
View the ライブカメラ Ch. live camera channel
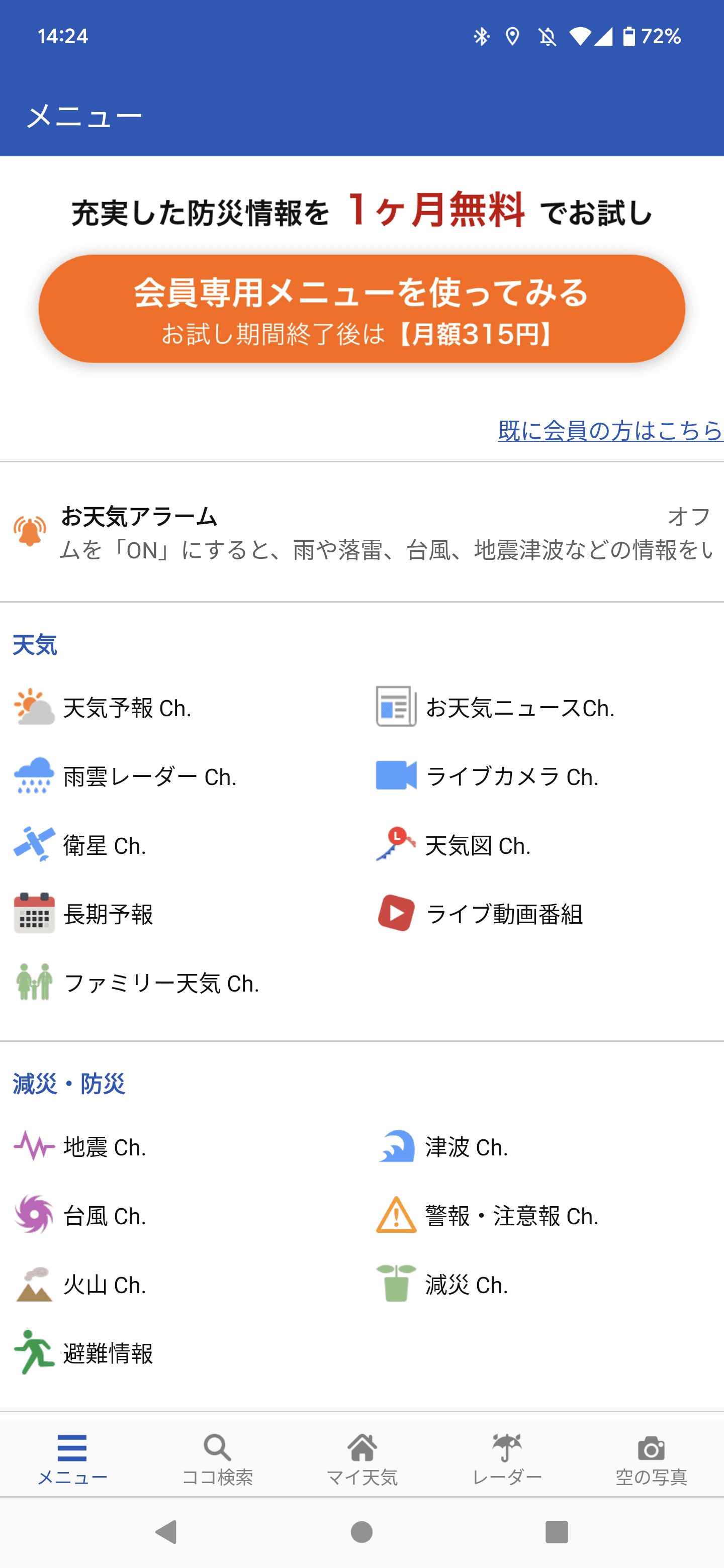tap(512, 776)
